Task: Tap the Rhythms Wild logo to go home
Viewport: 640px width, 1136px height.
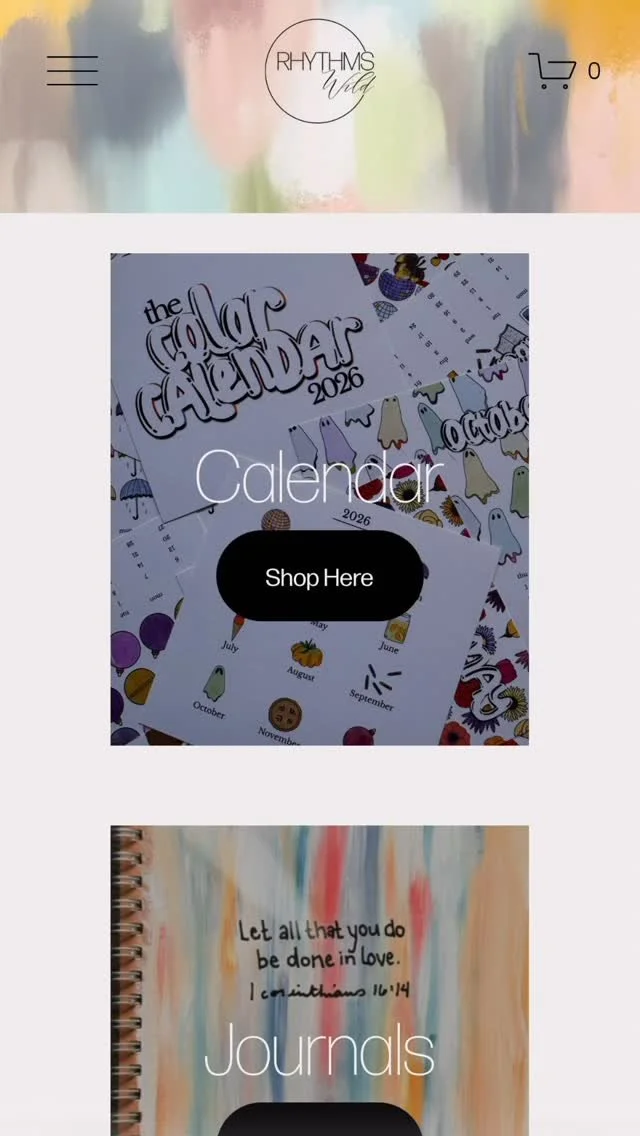Action: coord(320,70)
